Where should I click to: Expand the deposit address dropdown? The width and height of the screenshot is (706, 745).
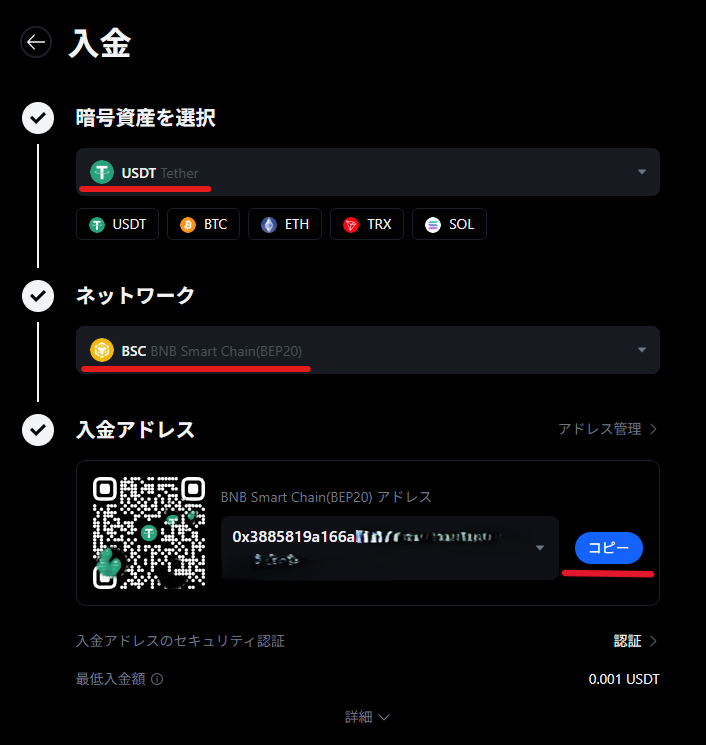click(540, 548)
